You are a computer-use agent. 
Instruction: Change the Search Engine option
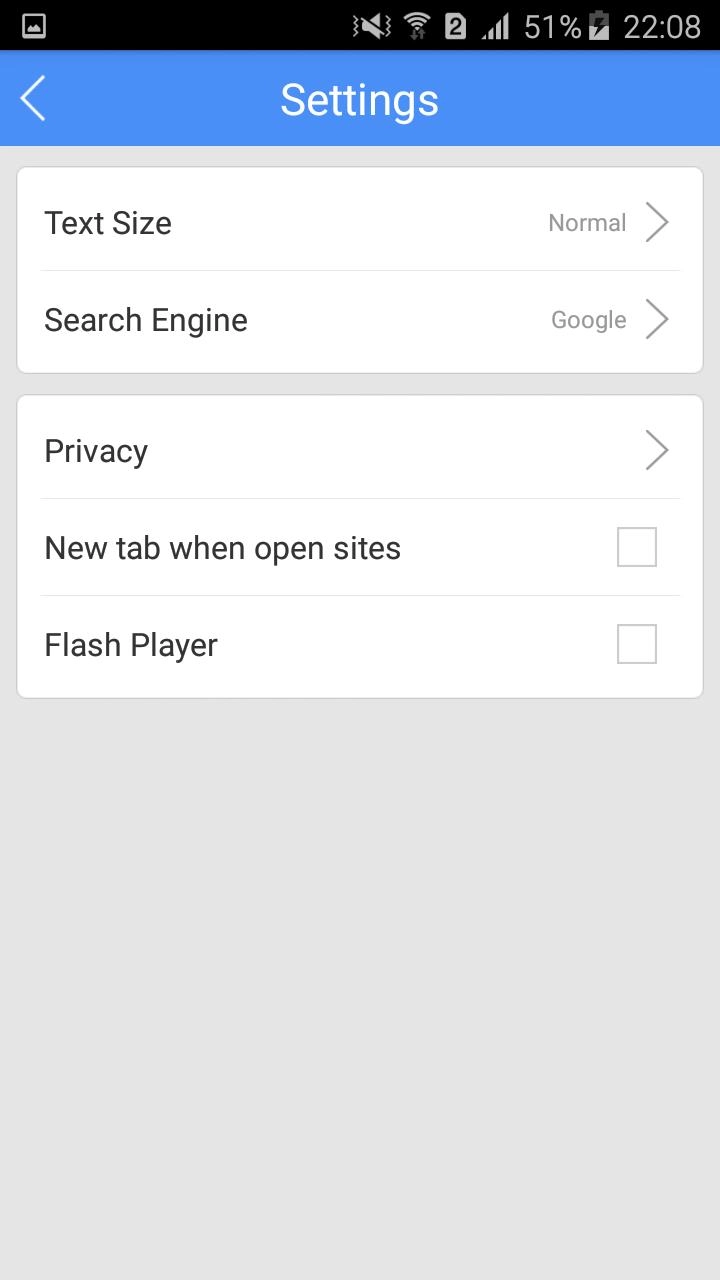pos(360,320)
